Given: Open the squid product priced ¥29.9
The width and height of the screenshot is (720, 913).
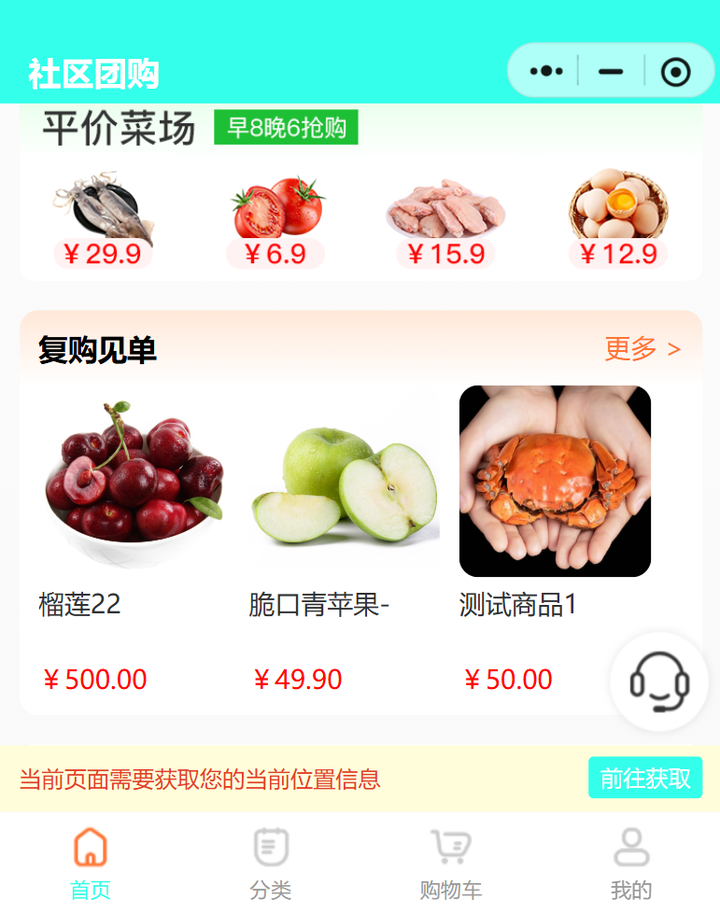Looking at the screenshot, I should pyautogui.click(x=103, y=220).
